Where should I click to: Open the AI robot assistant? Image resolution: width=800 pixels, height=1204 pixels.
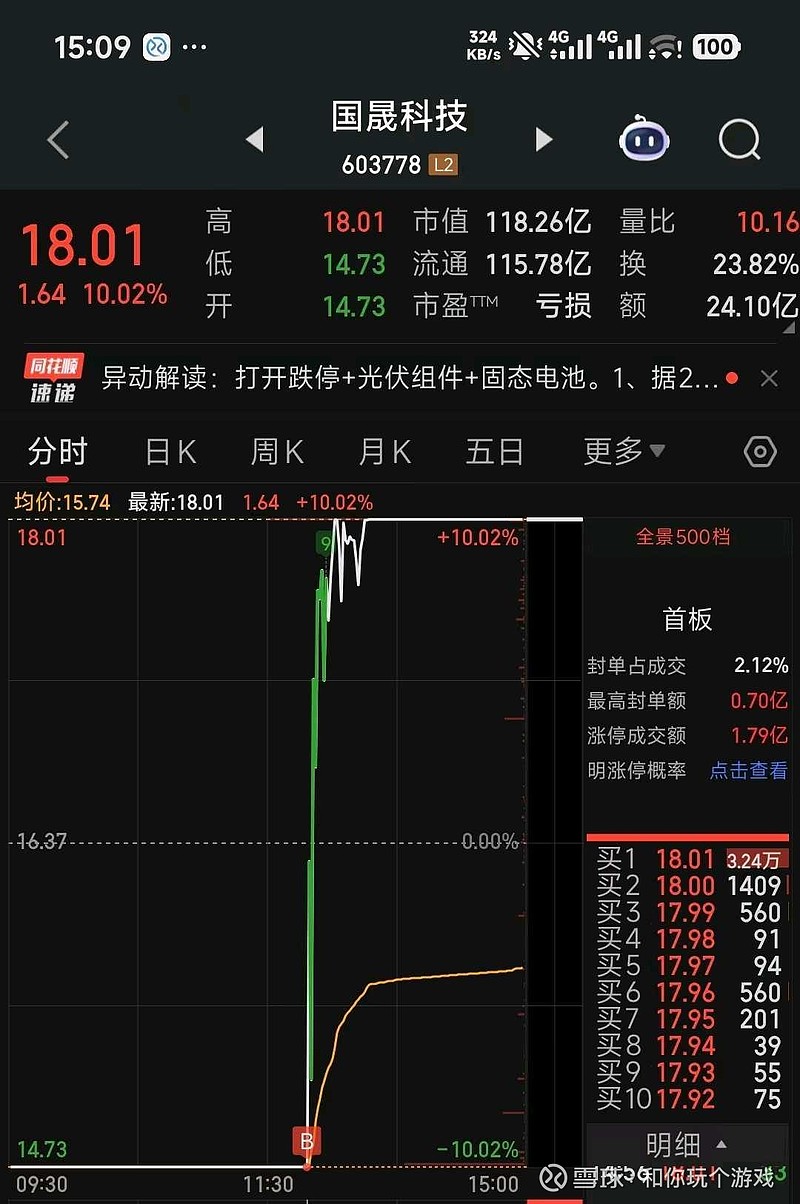[645, 140]
